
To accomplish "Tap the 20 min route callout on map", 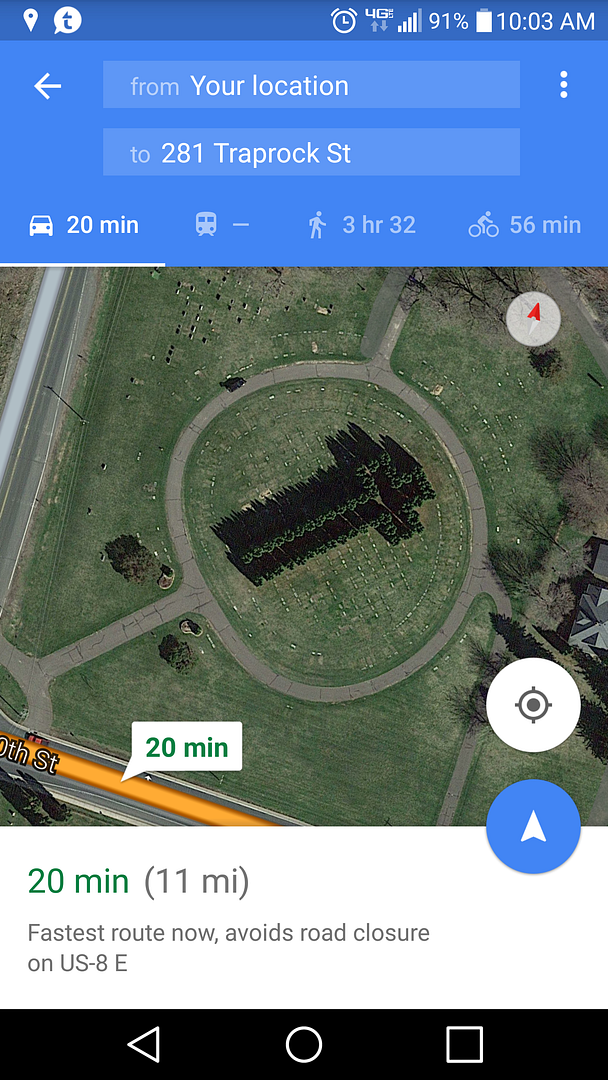I will point(186,747).
